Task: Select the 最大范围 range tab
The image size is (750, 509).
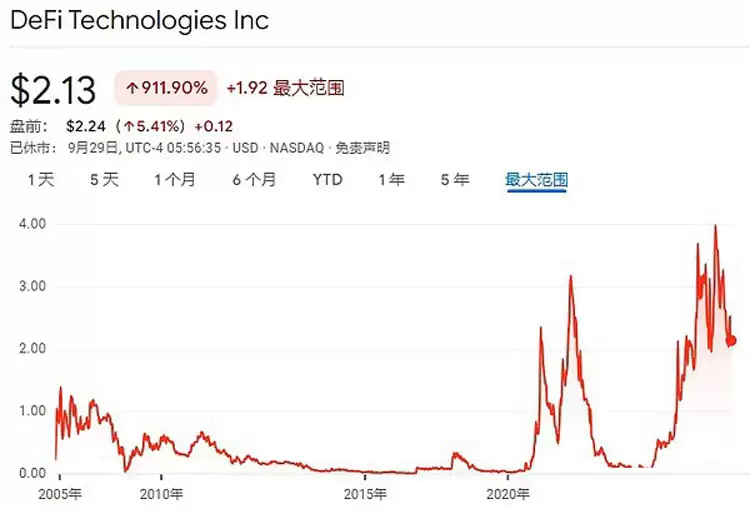Action: click(537, 180)
